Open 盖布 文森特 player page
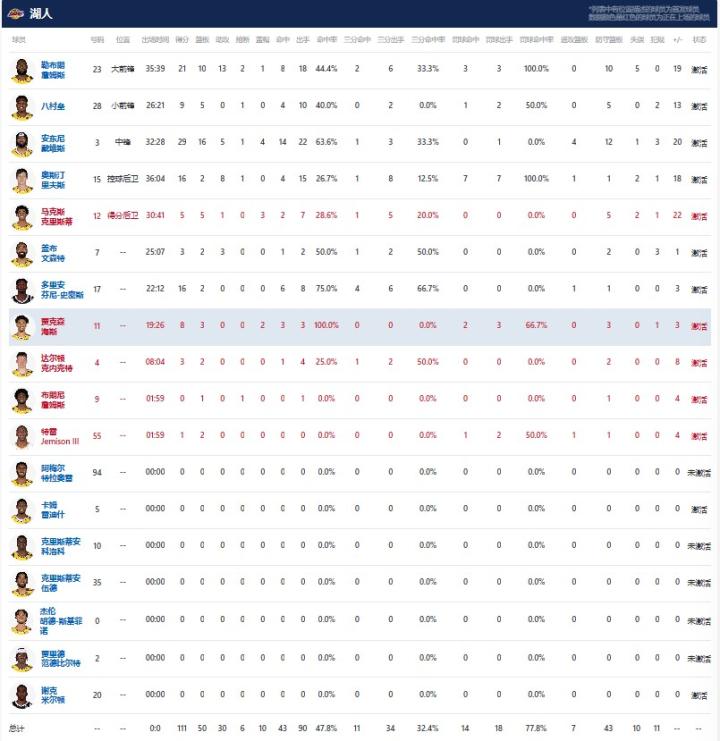Screen dimensions: 720x741 coord(52,254)
